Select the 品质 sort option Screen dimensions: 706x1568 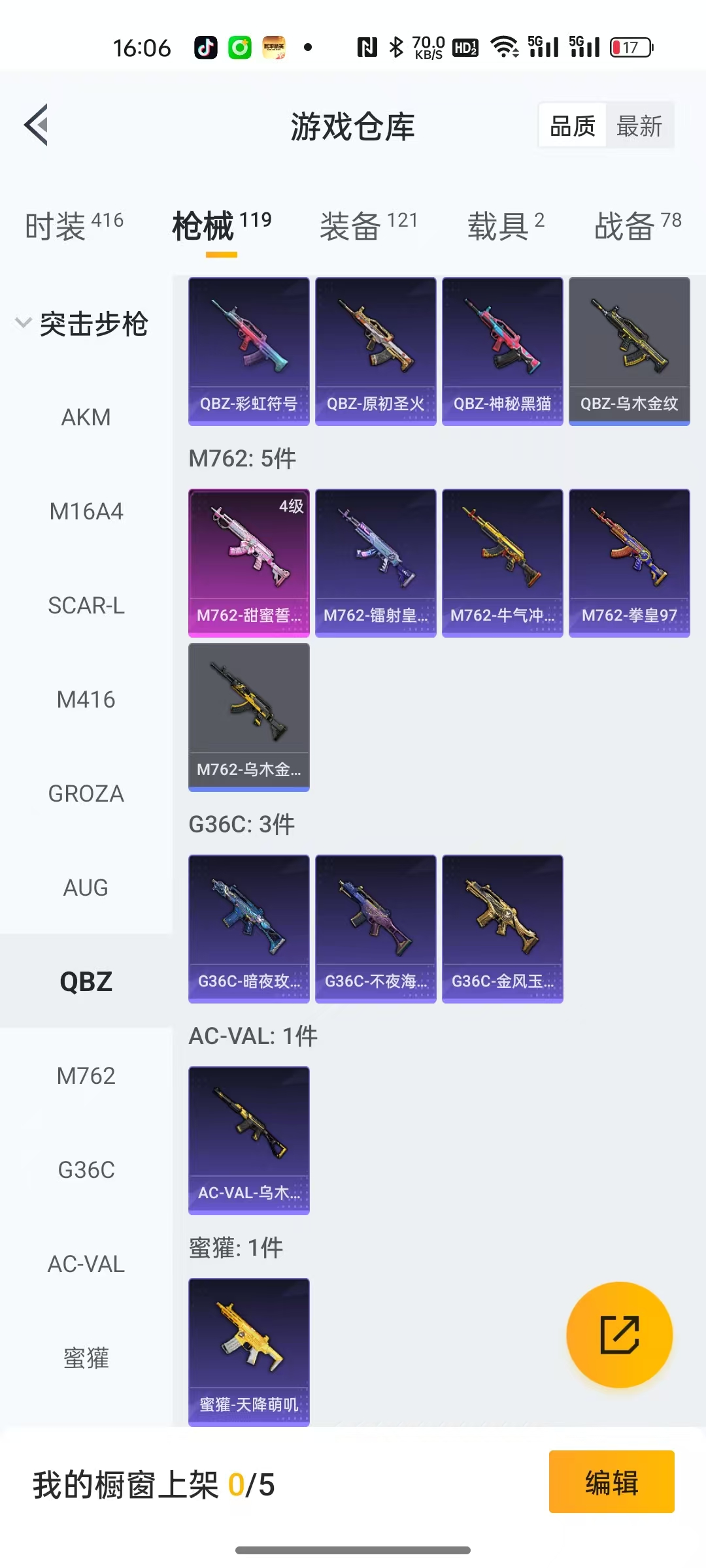pyautogui.click(x=573, y=126)
